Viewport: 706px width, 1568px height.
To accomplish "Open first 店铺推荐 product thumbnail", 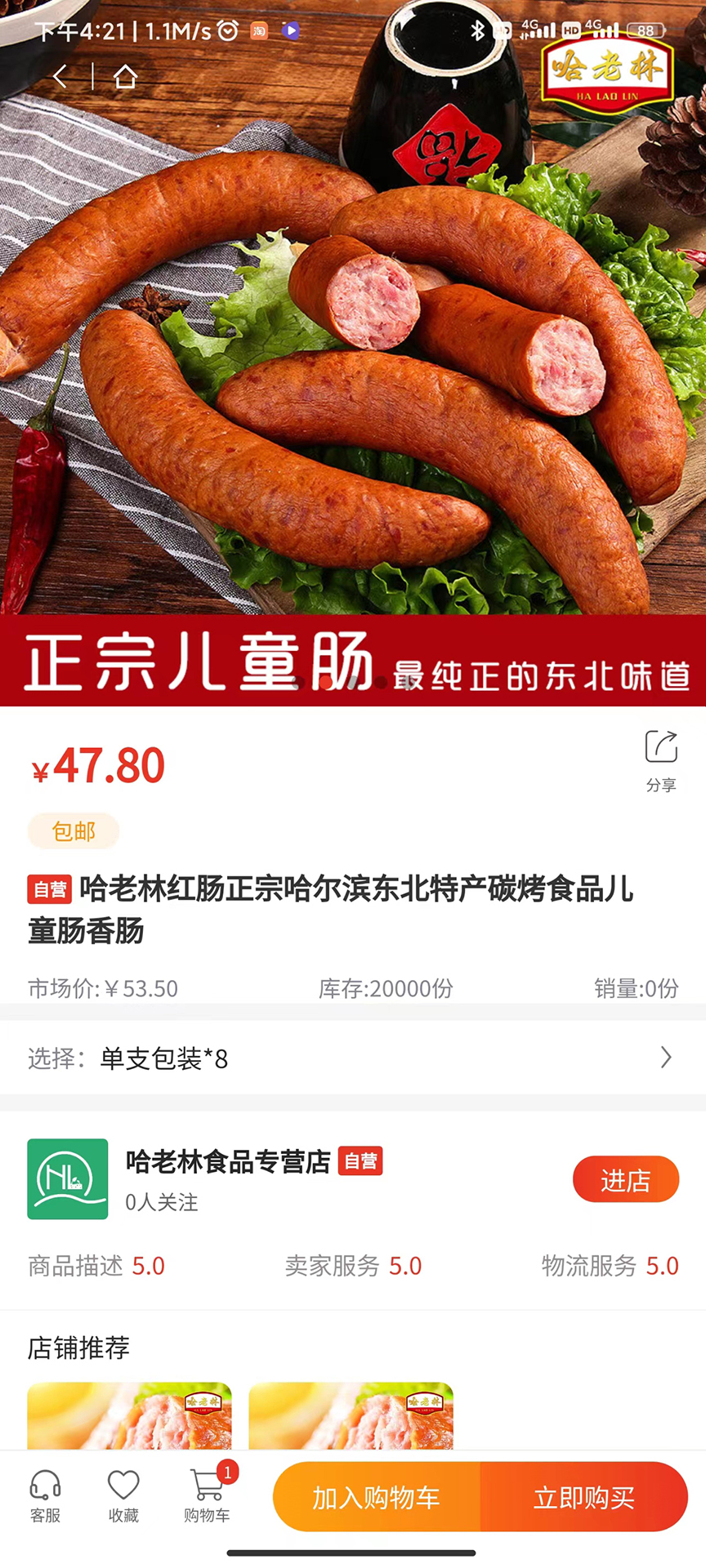I will coord(129,1416).
